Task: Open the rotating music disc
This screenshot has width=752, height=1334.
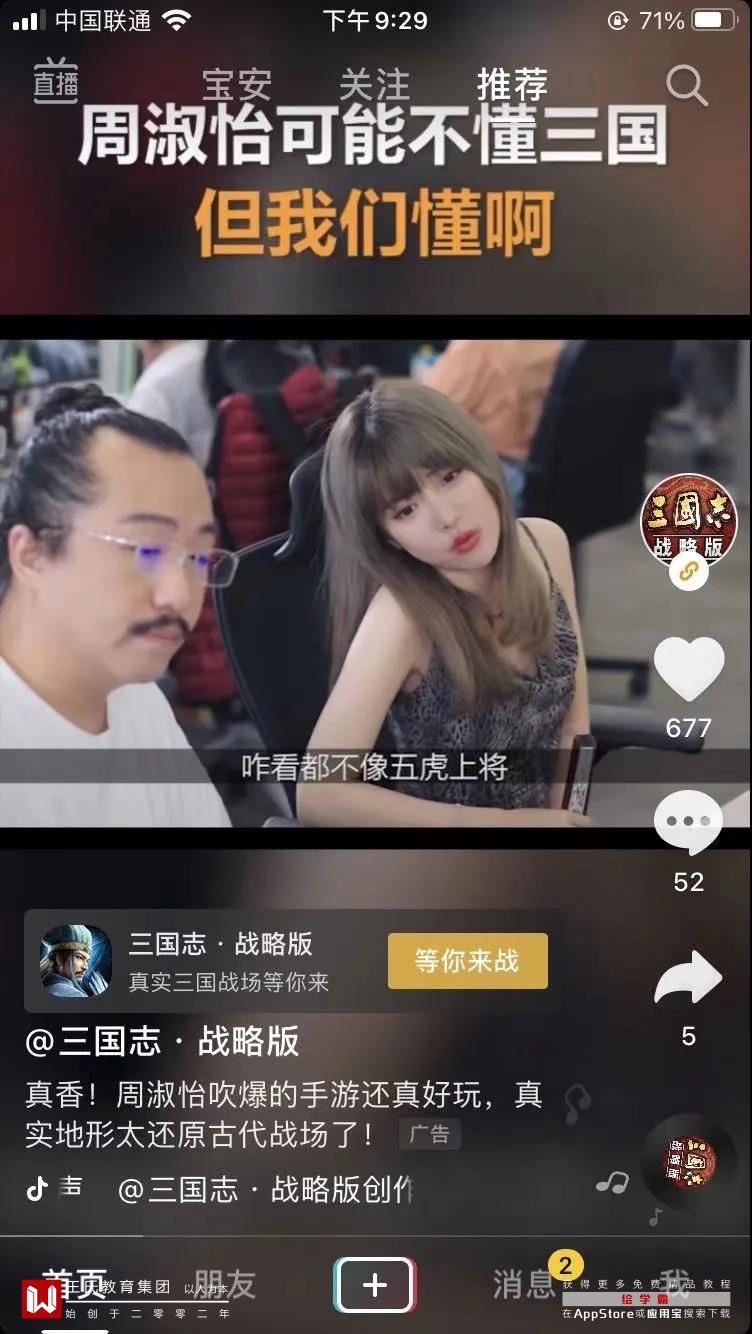Action: pyautogui.click(x=688, y=1160)
